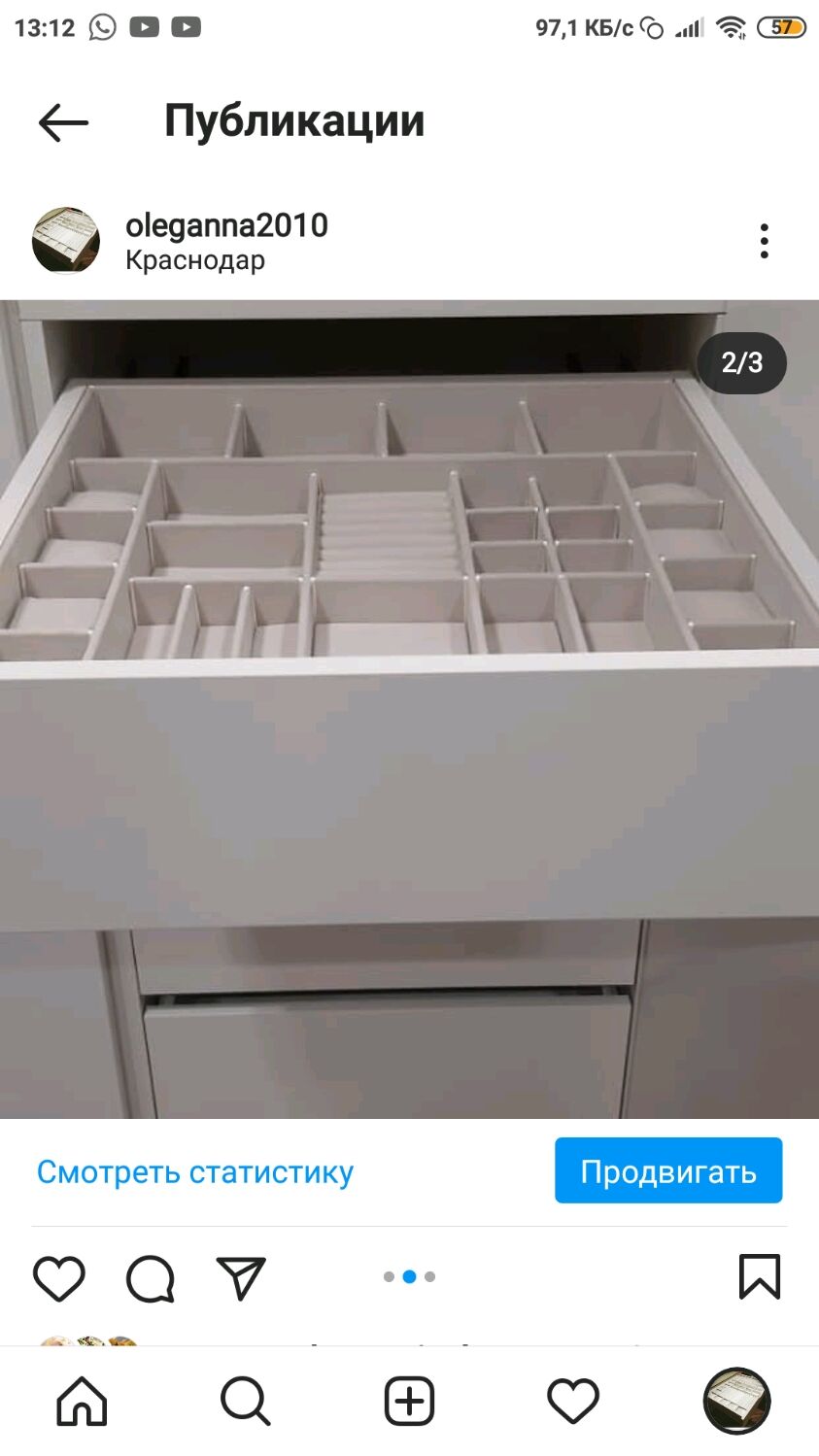The width and height of the screenshot is (819, 1456).
Task: Open comments with the speech bubble icon
Action: [151, 1277]
